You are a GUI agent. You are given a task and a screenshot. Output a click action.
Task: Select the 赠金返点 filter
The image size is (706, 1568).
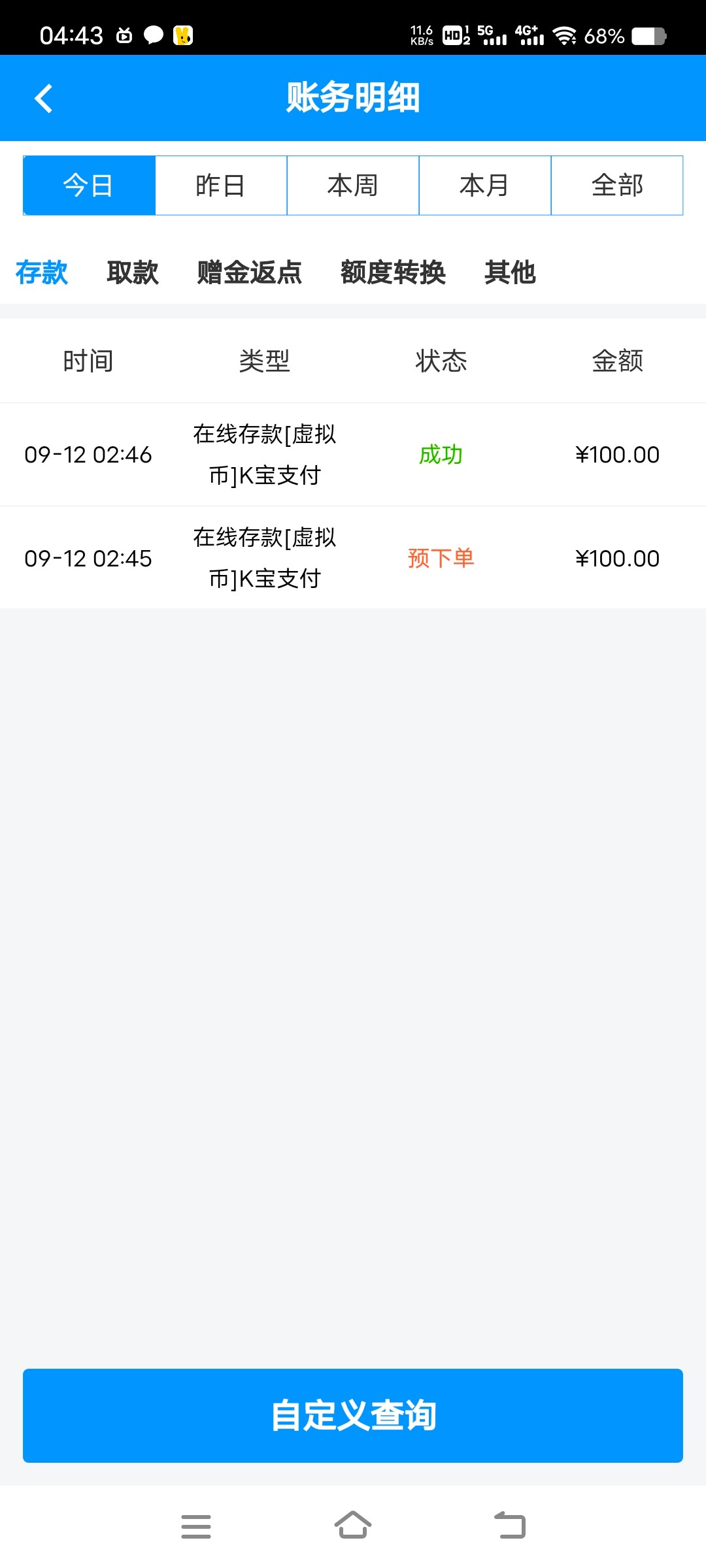(249, 273)
